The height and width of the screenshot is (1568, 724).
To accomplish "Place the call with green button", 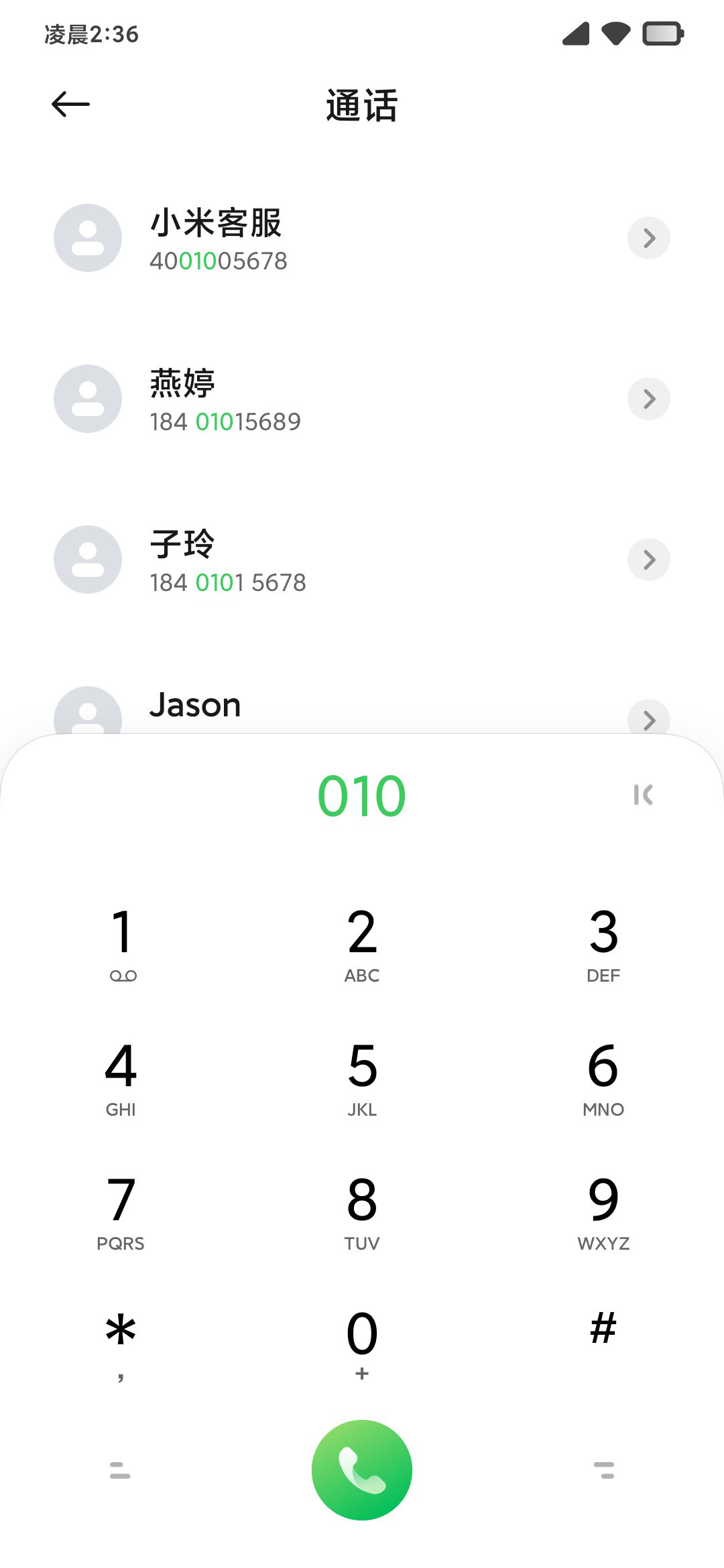I will click(362, 1470).
